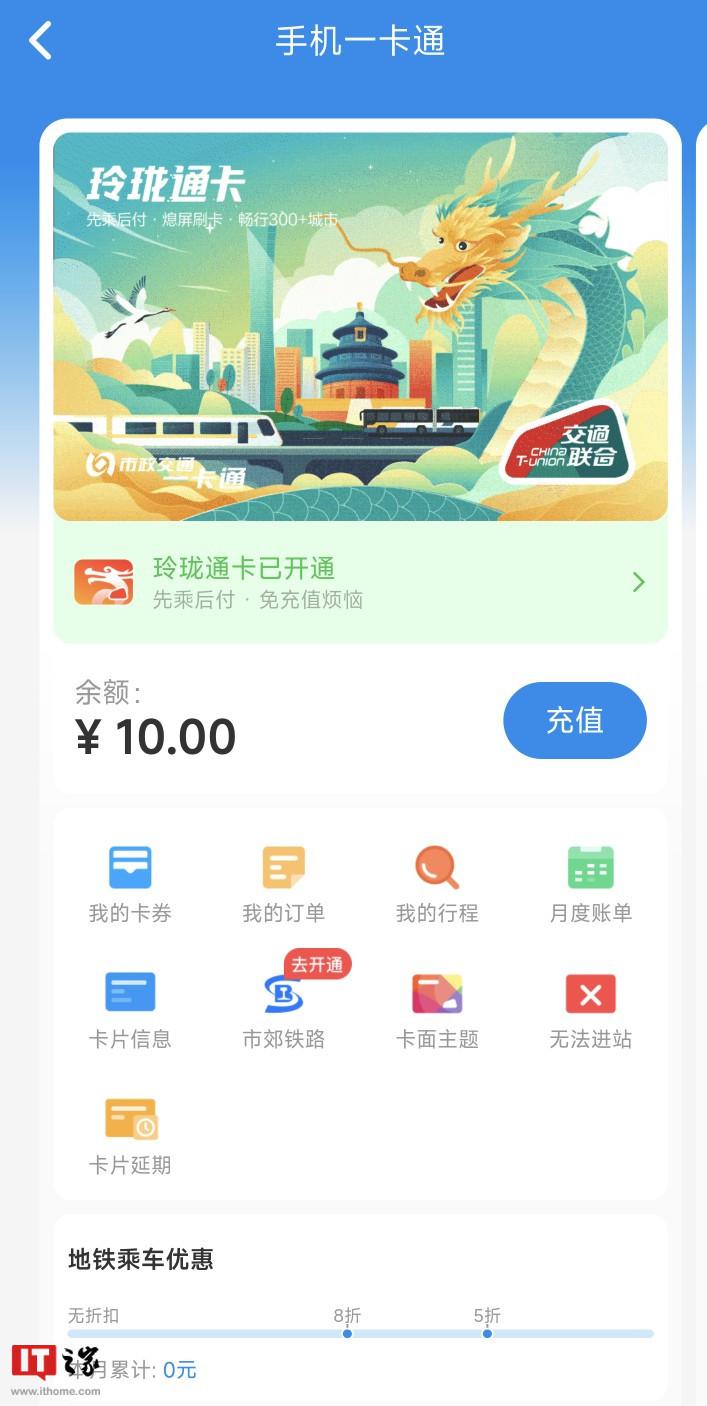Open 卡片延期
Screen dimensions: 707x1406
(x=130, y=1135)
